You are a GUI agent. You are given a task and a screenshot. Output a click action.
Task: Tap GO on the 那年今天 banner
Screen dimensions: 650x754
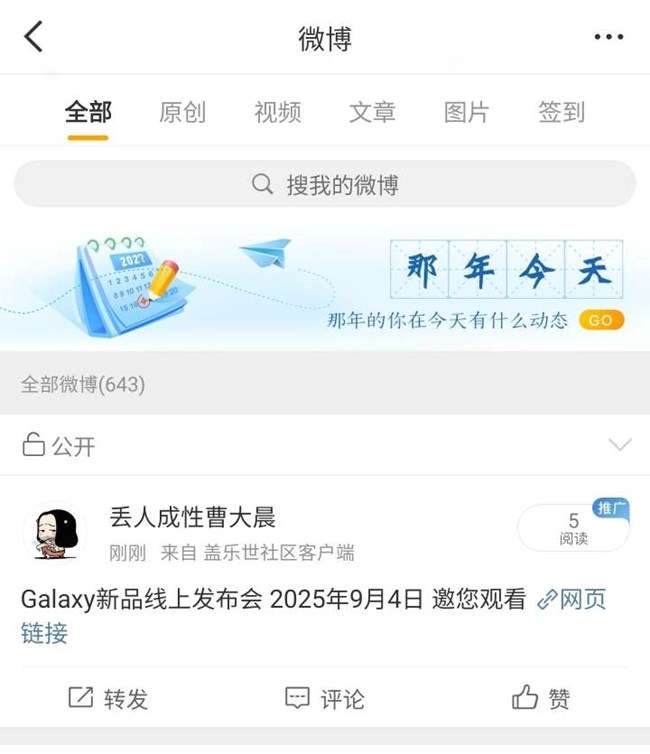pos(600,320)
